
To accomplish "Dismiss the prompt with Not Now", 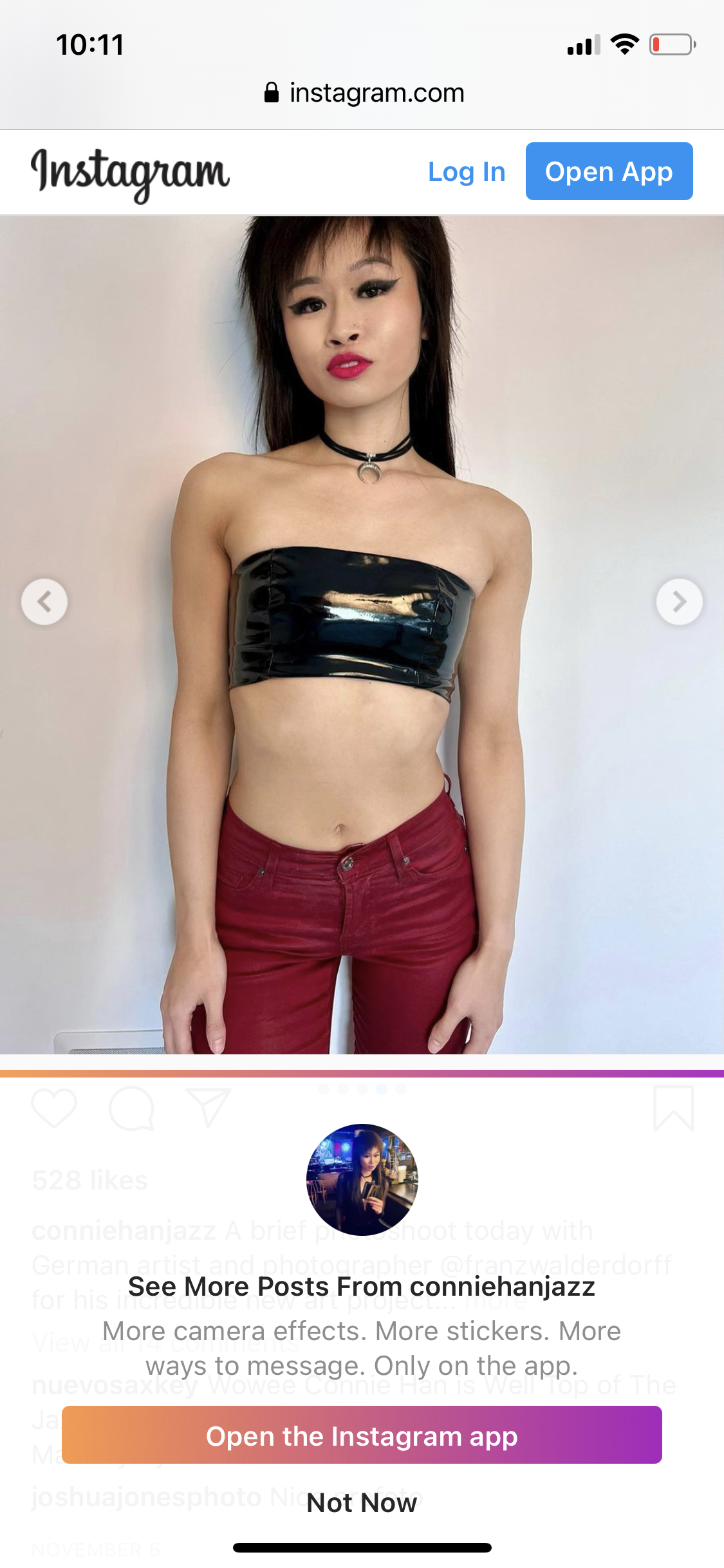I will [362, 1503].
